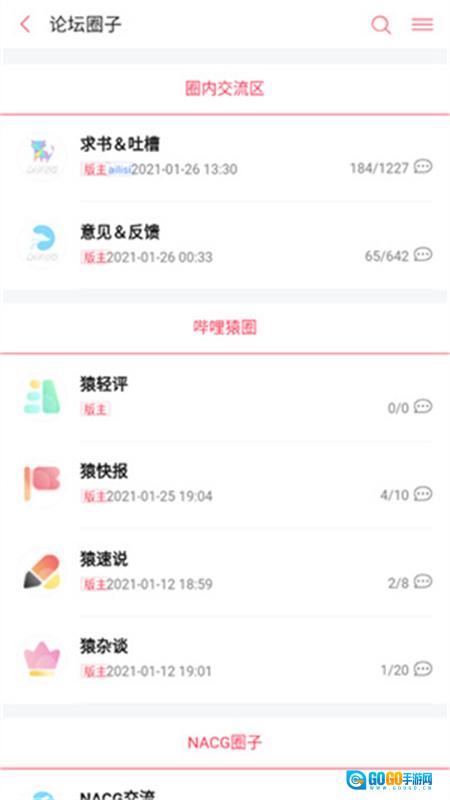Open the 猿速说 board
The height and width of the screenshot is (800, 450).
click(x=225, y=571)
